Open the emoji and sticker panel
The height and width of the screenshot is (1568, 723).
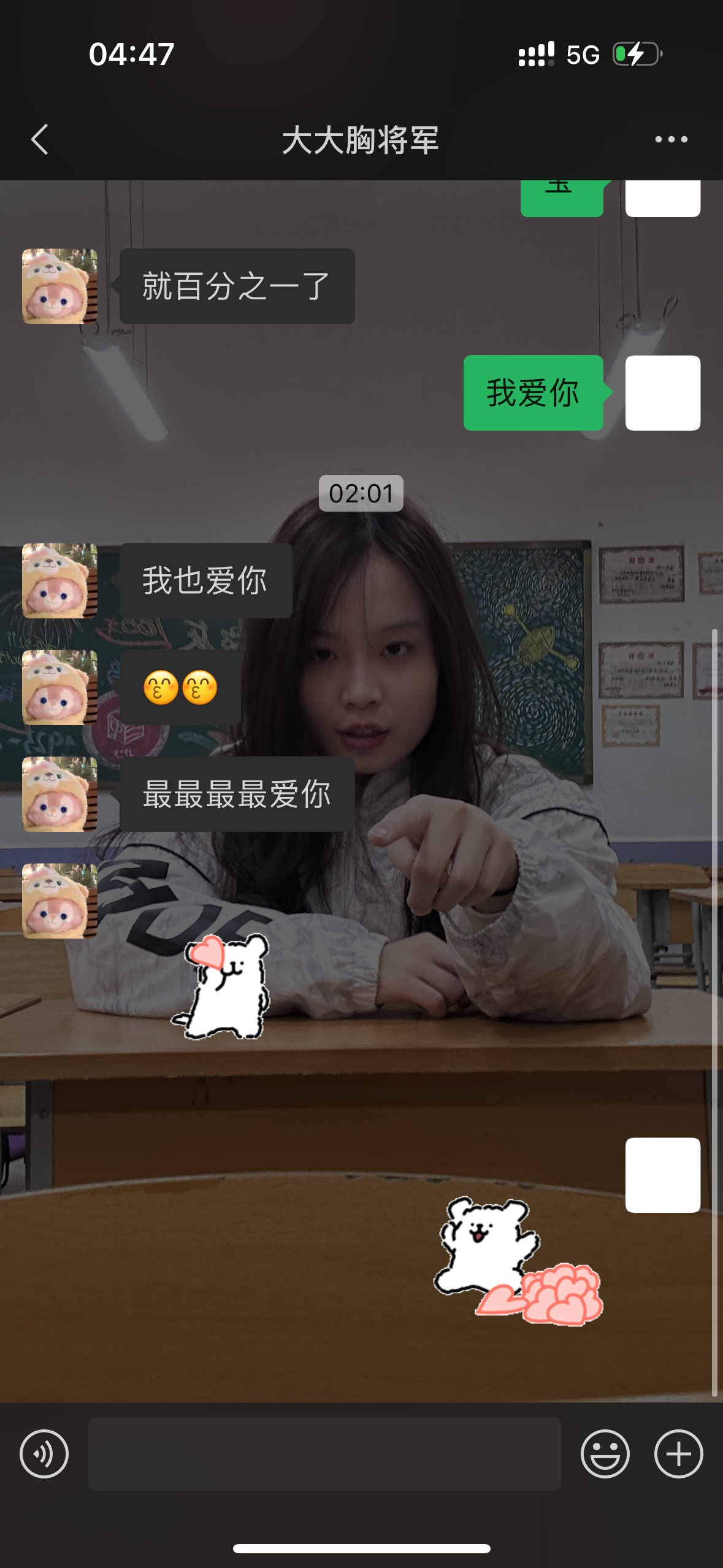tap(605, 1454)
